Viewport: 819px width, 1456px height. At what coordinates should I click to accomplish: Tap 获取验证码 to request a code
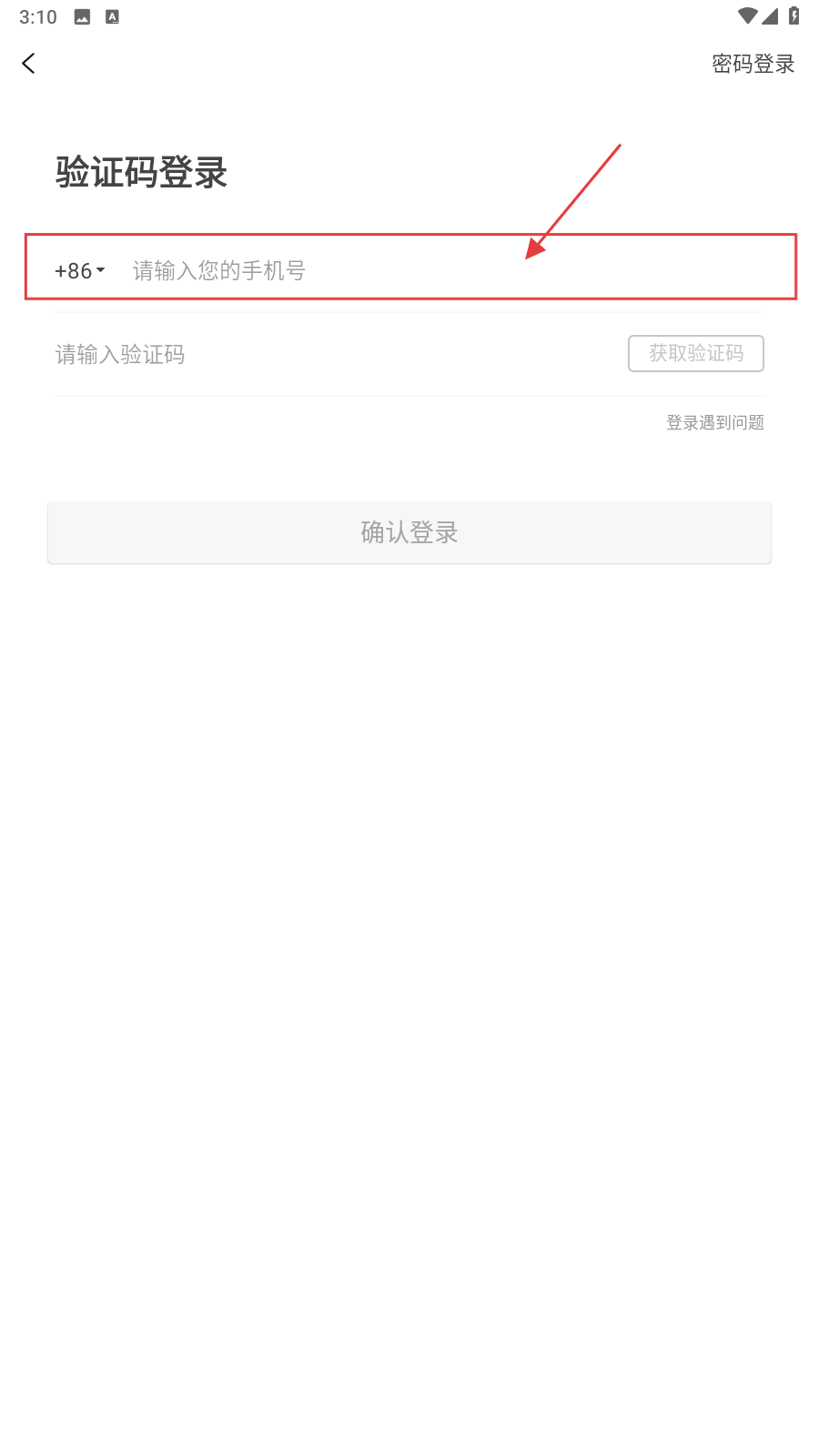[695, 353]
